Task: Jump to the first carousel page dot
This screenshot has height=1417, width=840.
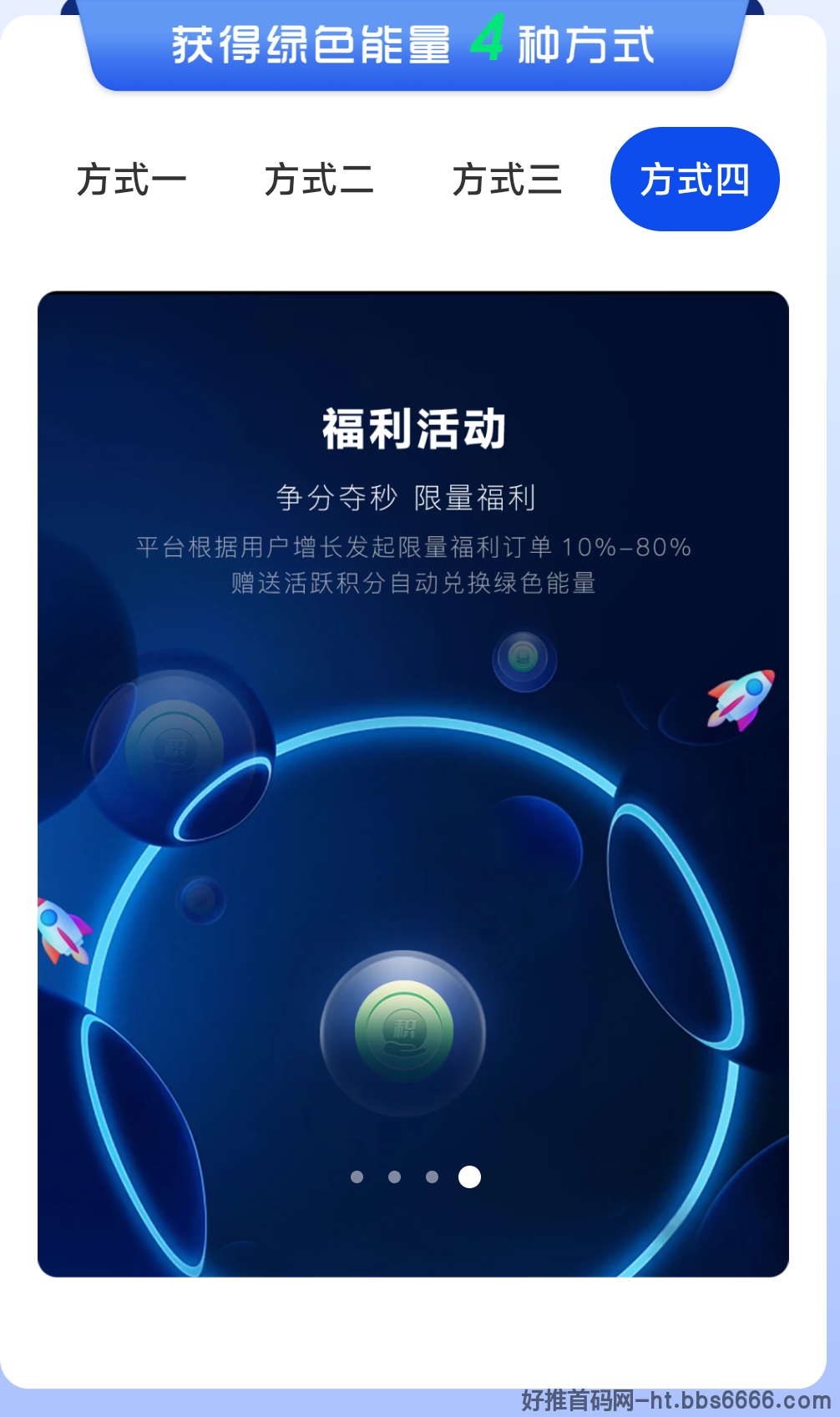Action: click(357, 1177)
